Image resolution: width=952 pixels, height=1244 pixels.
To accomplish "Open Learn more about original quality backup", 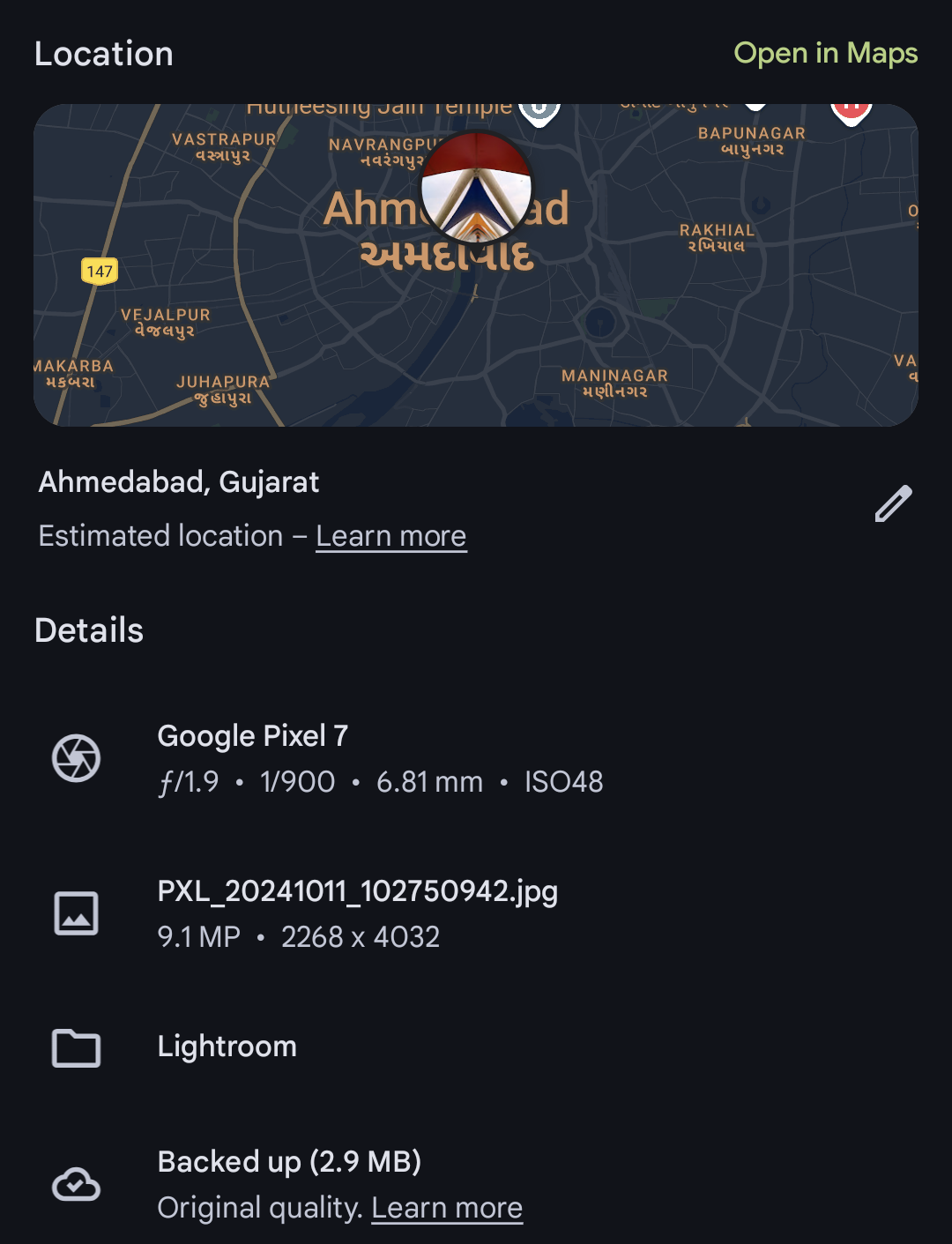I will click(446, 1208).
